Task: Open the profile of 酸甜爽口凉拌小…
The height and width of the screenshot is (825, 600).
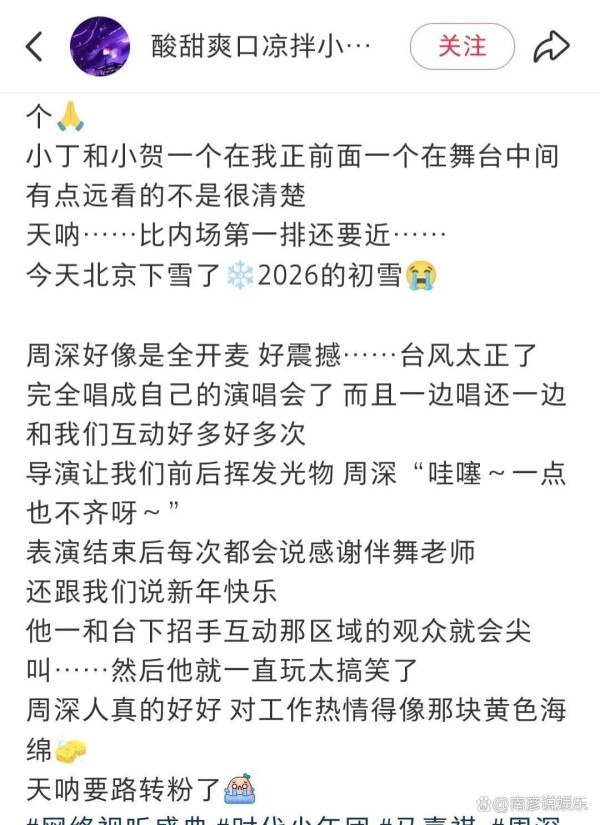Action: pos(260,46)
